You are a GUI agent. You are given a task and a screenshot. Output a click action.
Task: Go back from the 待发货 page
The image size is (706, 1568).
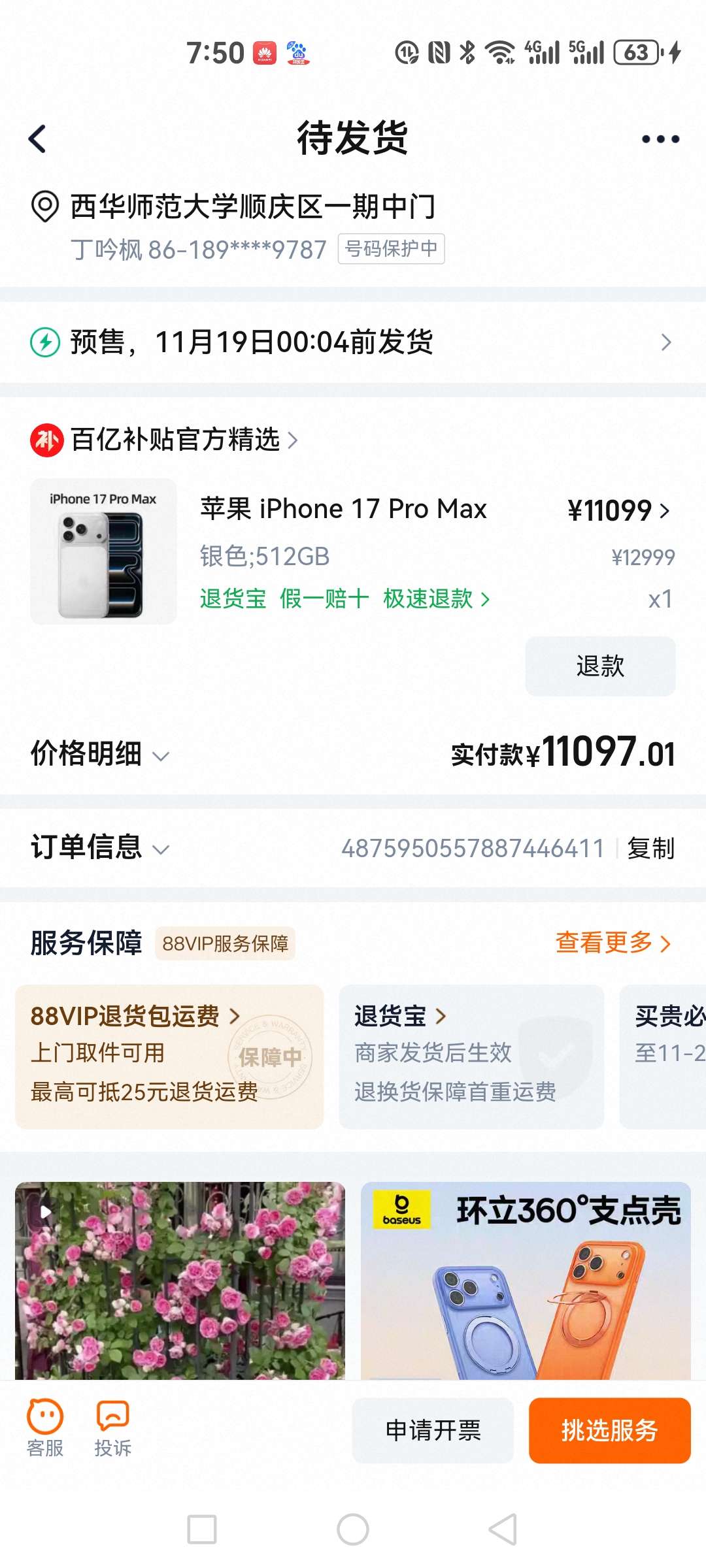38,139
